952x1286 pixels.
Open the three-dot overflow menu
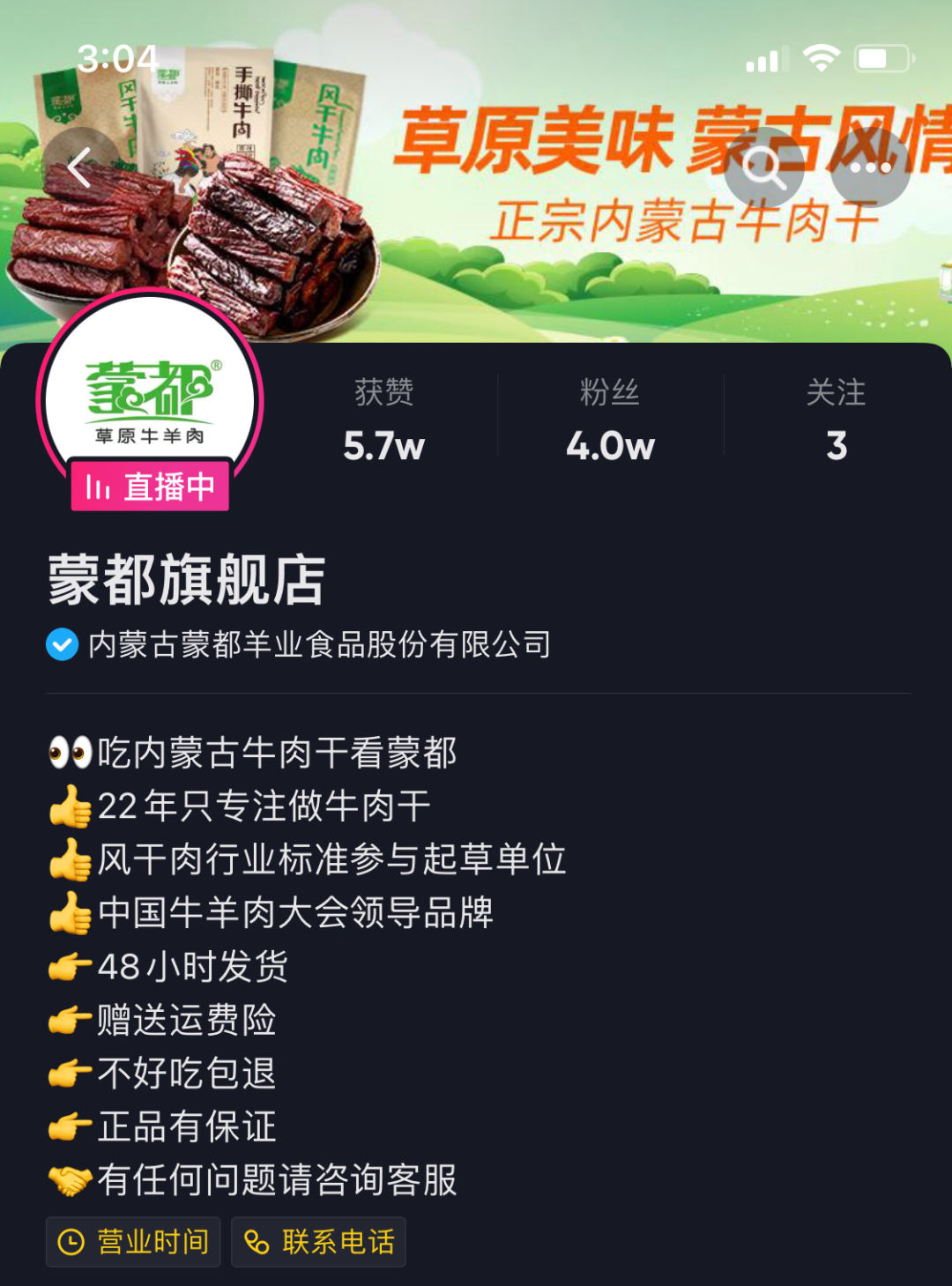870,167
